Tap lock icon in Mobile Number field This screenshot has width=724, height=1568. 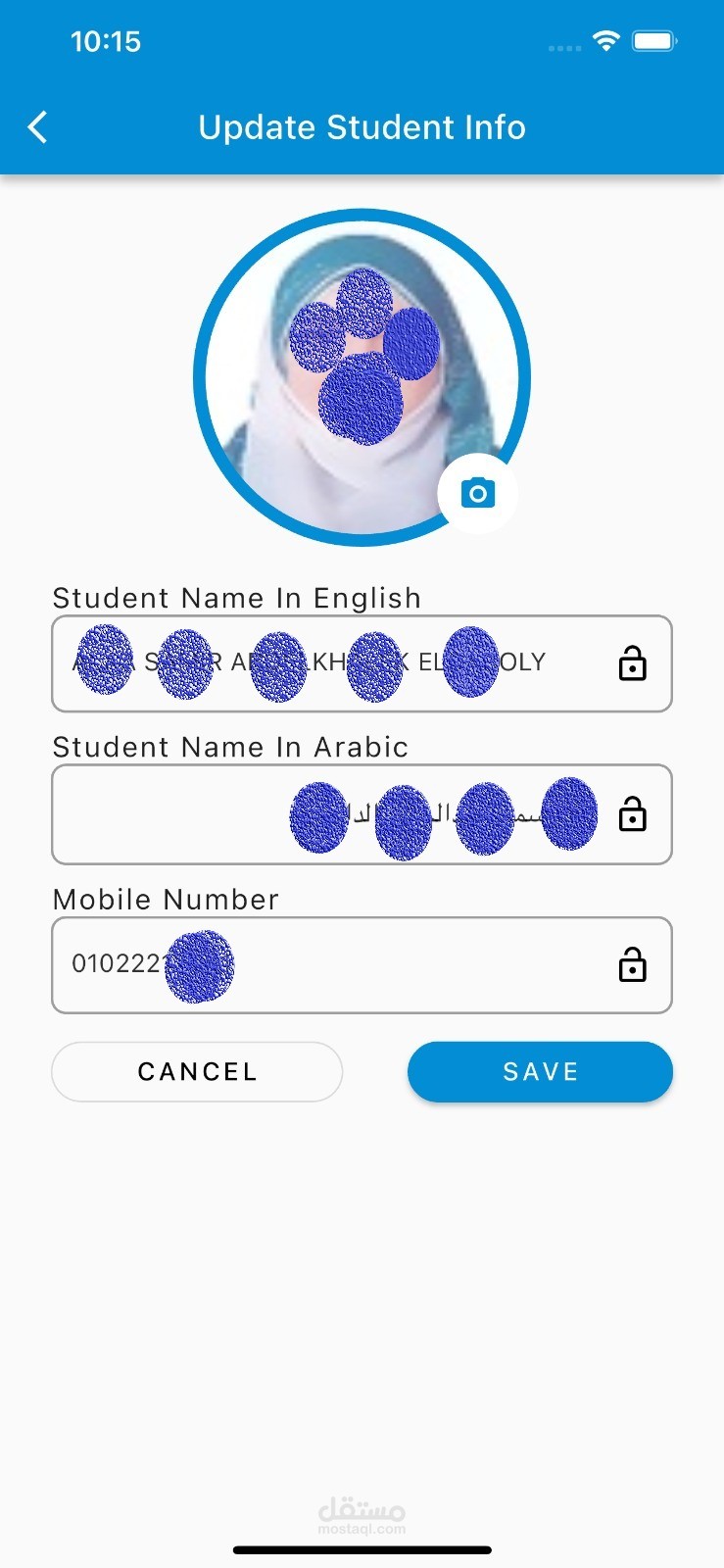point(633,965)
